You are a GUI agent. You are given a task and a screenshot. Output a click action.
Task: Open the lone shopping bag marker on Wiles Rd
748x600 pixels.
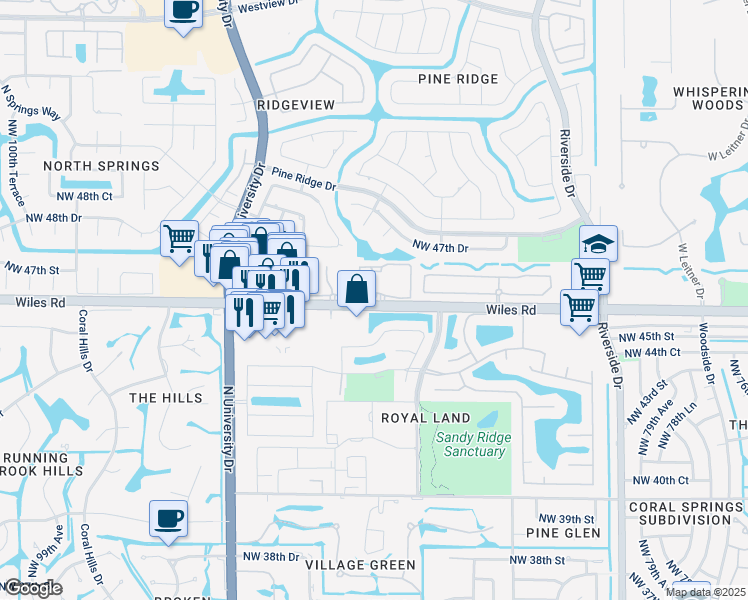click(356, 290)
